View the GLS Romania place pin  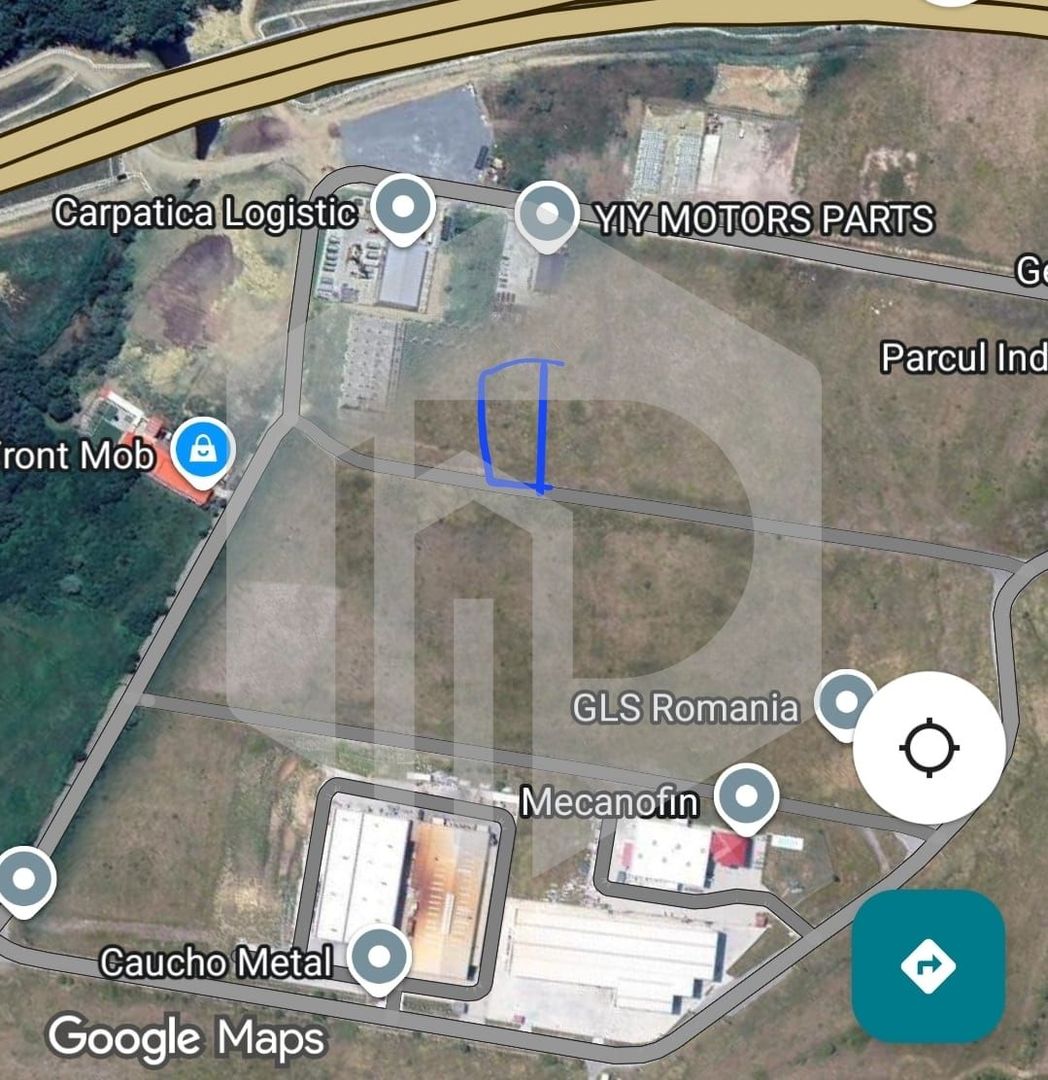pos(845,701)
